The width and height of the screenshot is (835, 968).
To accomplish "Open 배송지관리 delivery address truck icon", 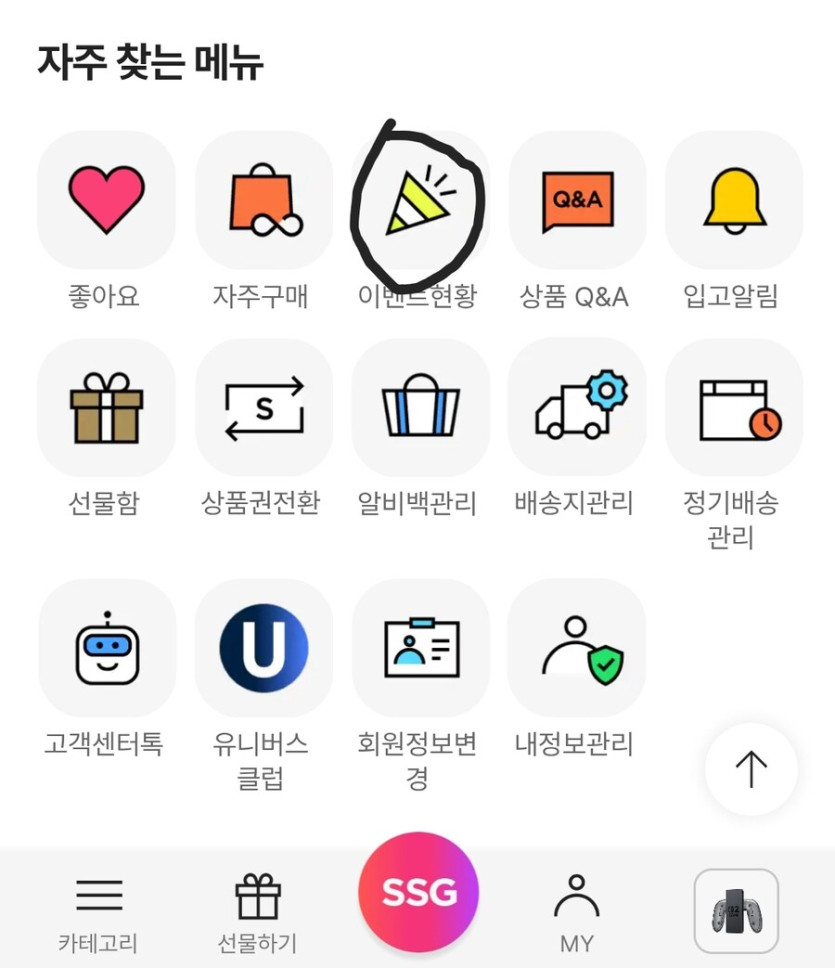I will point(577,407).
